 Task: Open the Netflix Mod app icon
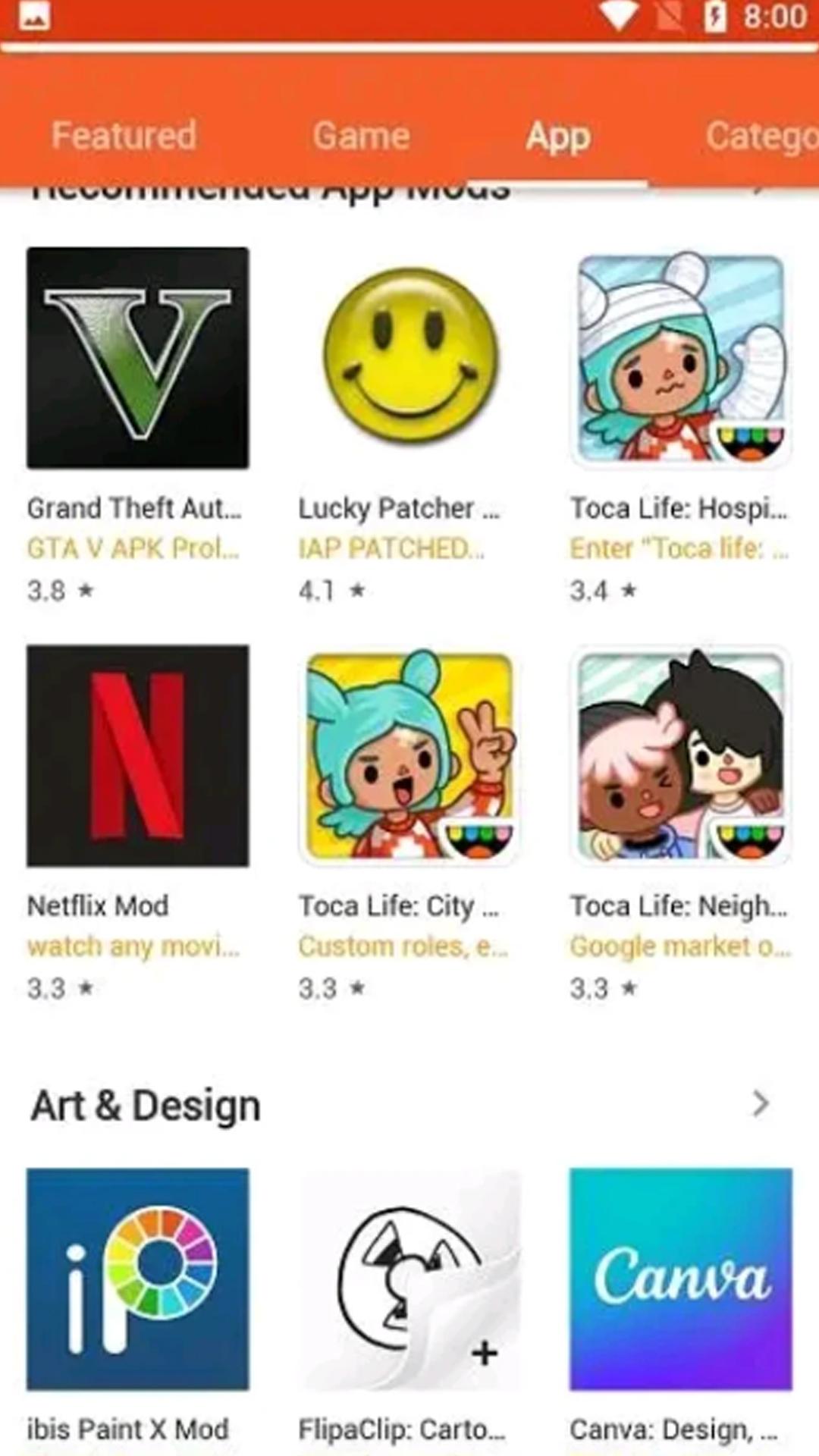[x=137, y=755]
